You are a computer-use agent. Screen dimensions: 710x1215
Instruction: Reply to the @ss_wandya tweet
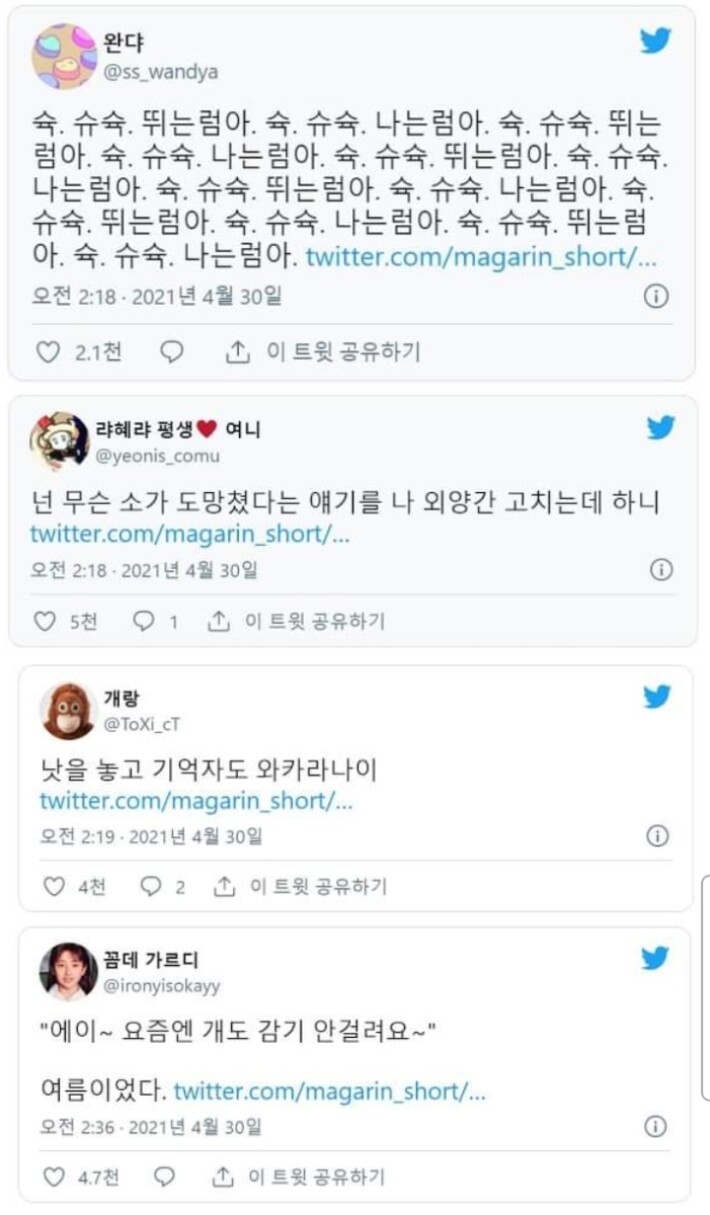[x=172, y=352]
